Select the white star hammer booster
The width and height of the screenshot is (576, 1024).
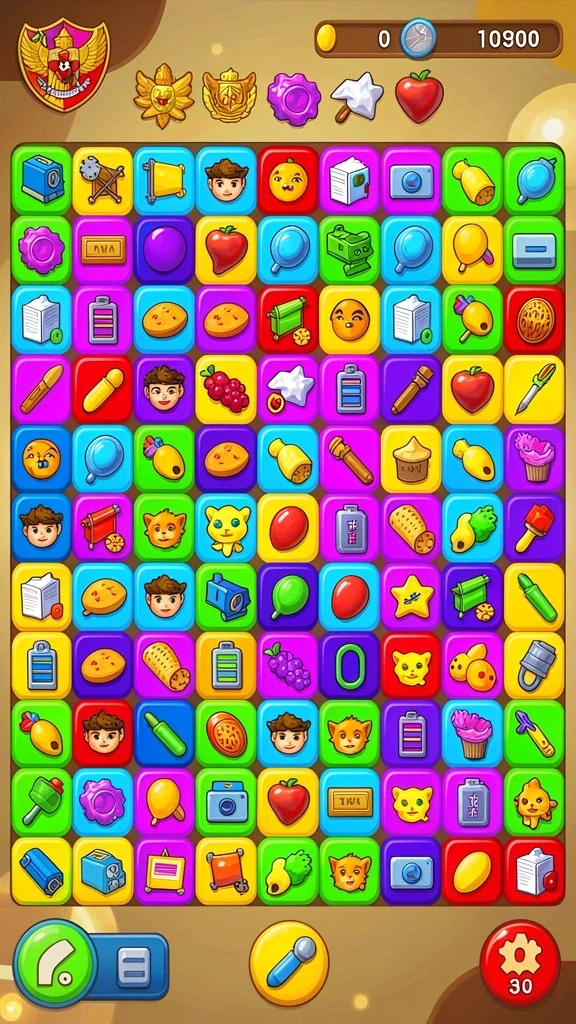356,97
